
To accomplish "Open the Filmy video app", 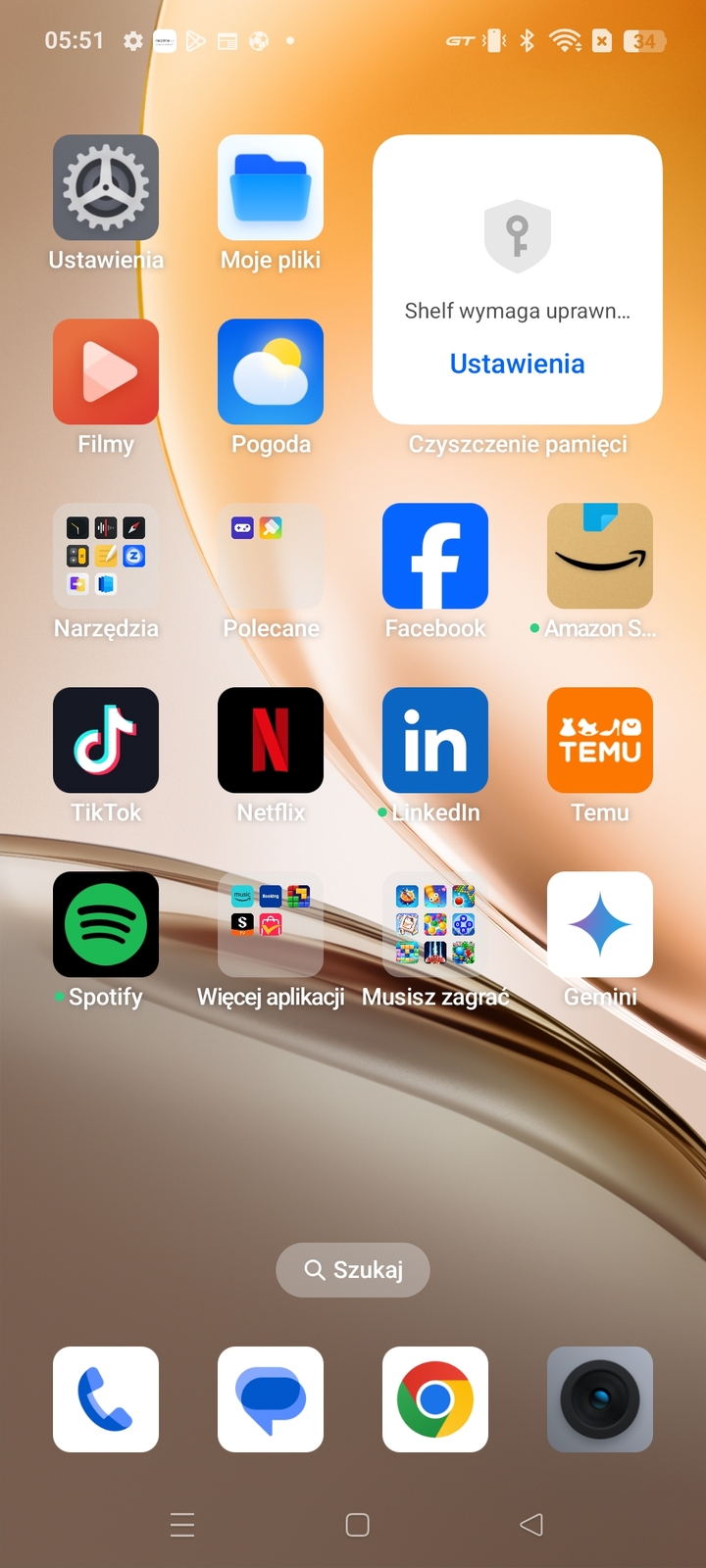I will coord(106,371).
